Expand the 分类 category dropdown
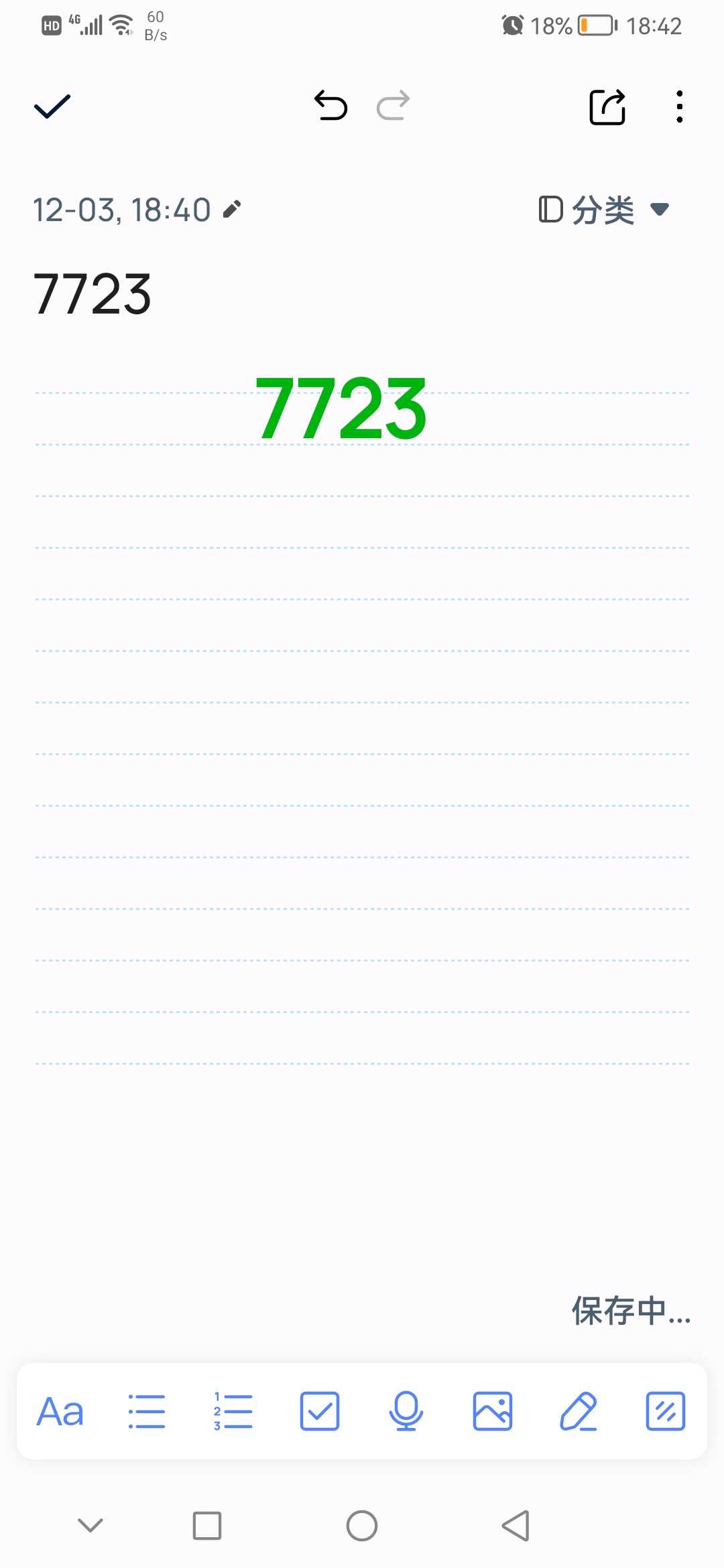The height and width of the screenshot is (1568, 724). 604,210
